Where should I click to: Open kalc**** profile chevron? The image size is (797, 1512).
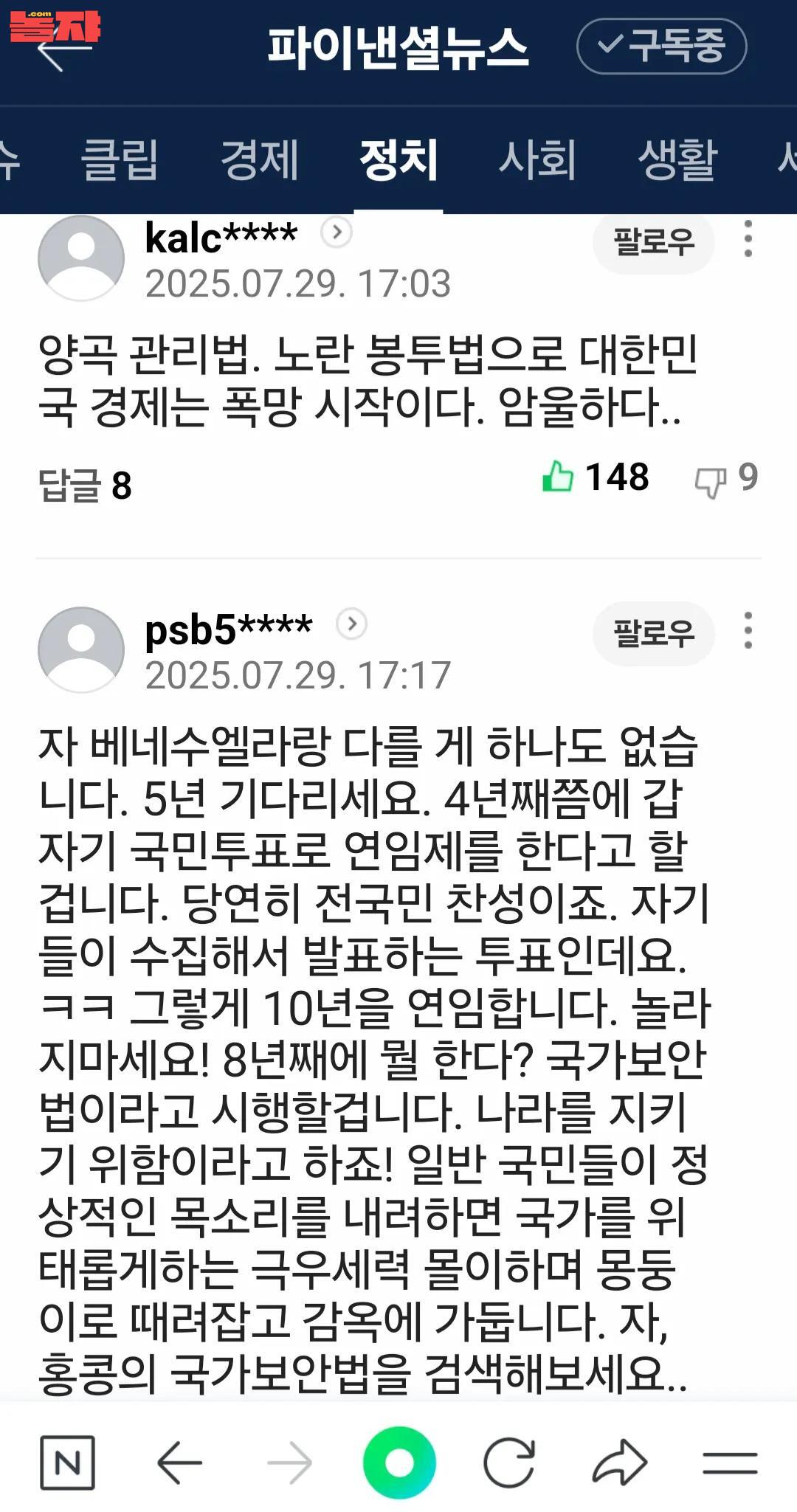click(337, 233)
